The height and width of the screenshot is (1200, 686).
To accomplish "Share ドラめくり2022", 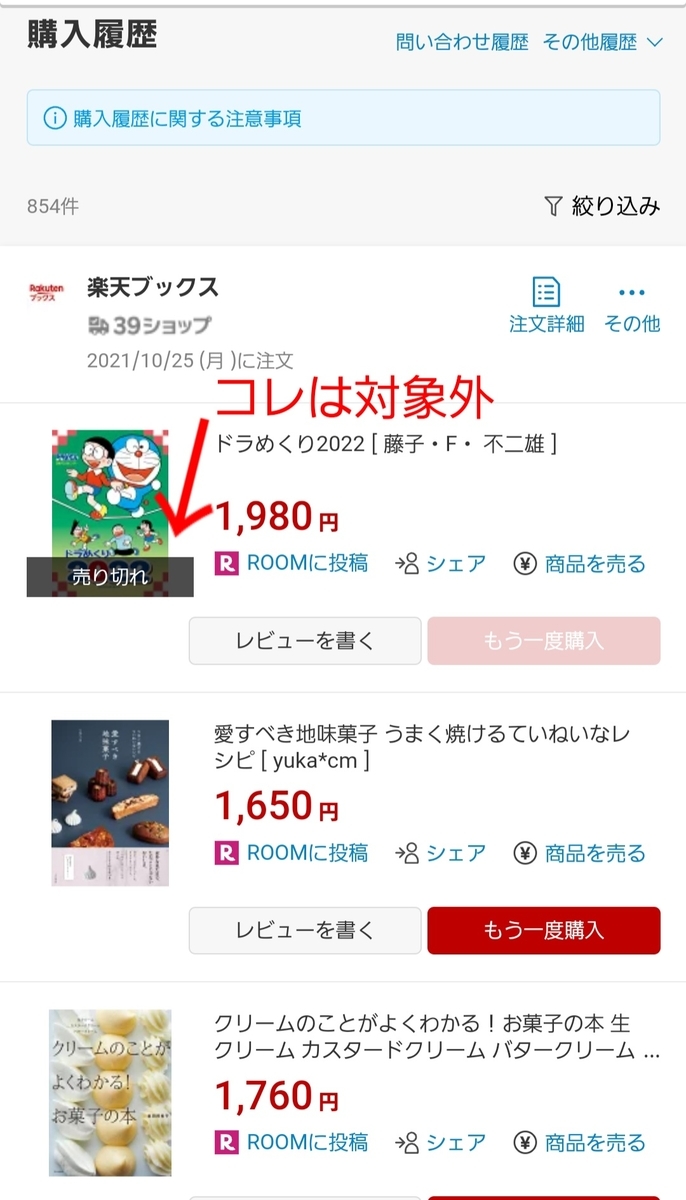I will tap(441, 563).
